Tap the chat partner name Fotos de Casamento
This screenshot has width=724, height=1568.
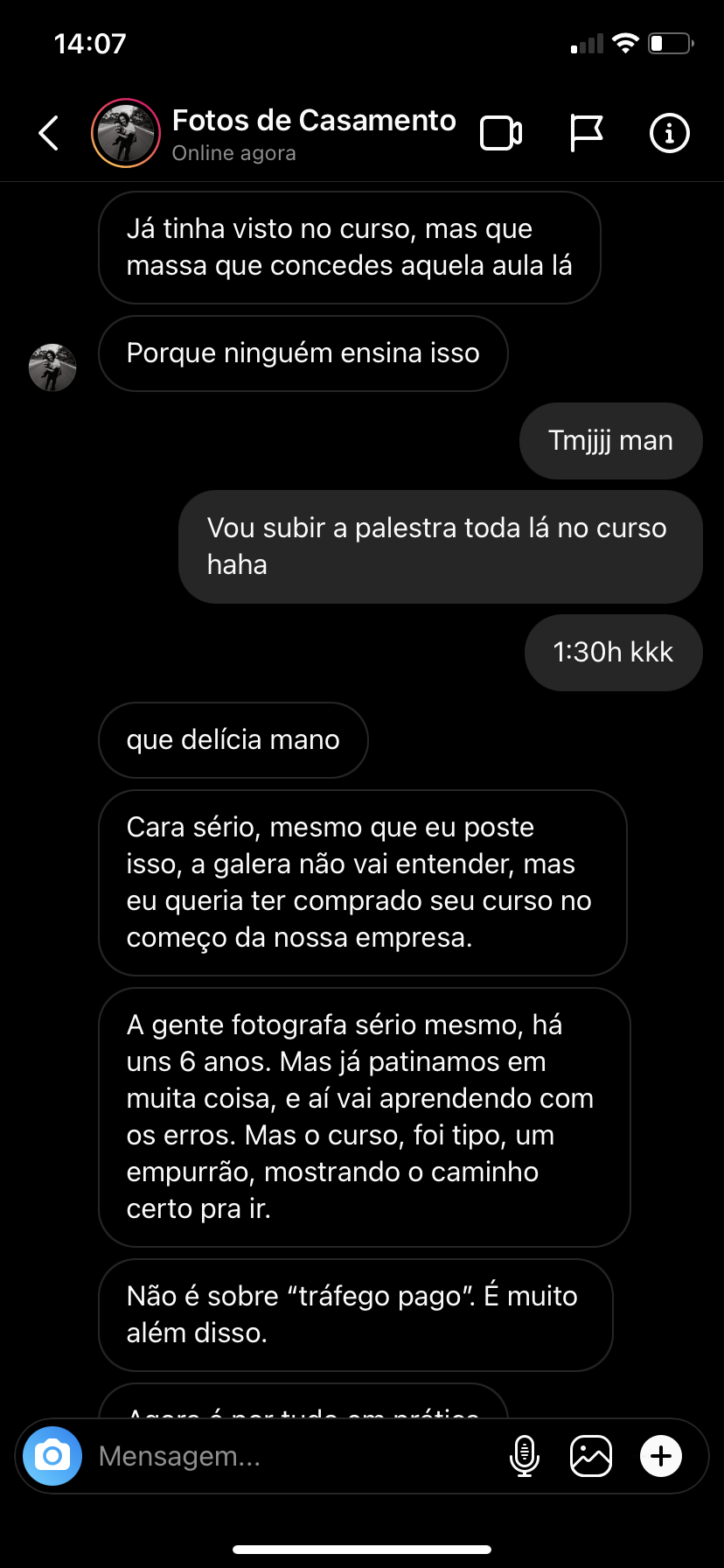pyautogui.click(x=315, y=120)
